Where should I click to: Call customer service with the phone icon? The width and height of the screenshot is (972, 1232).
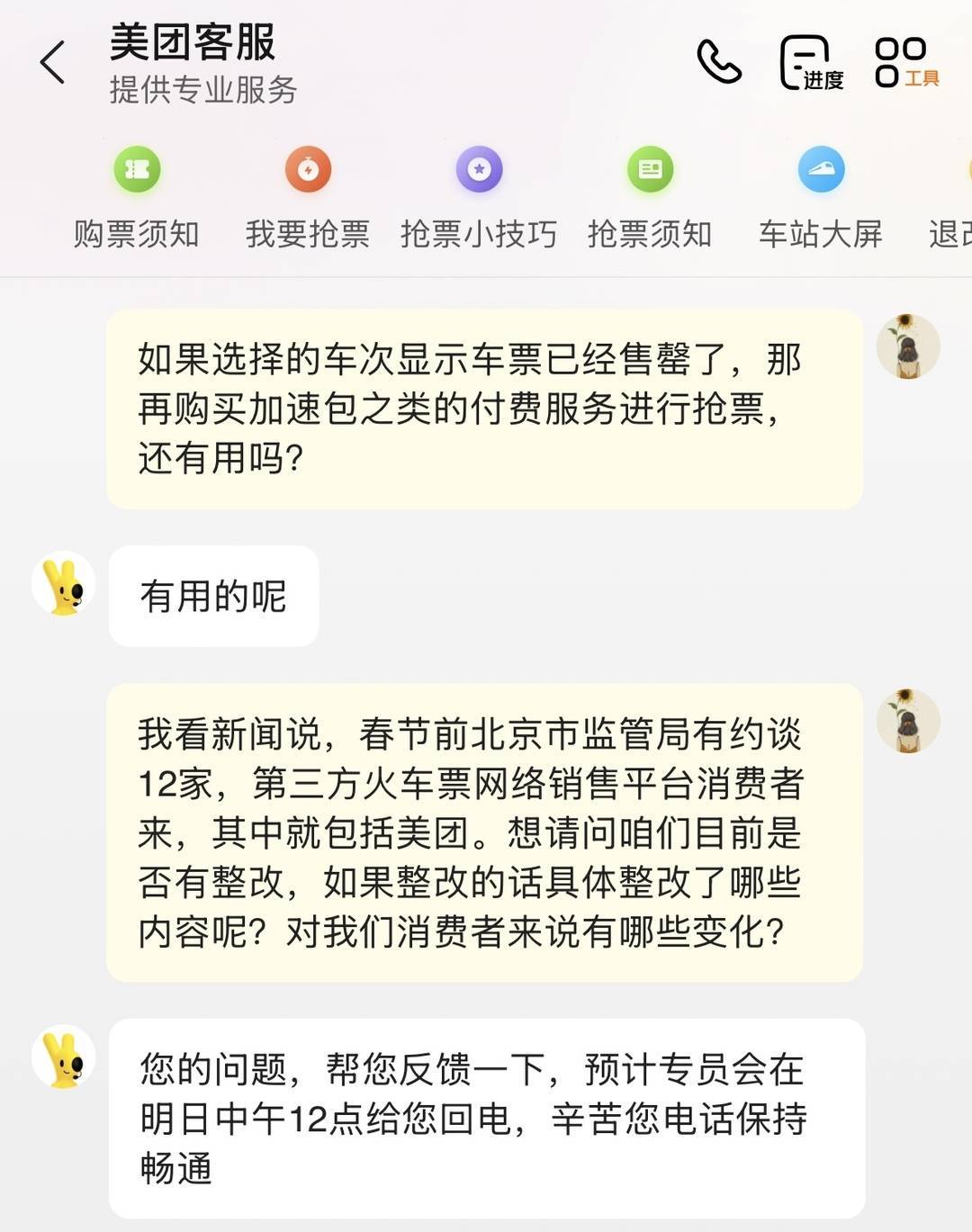719,62
